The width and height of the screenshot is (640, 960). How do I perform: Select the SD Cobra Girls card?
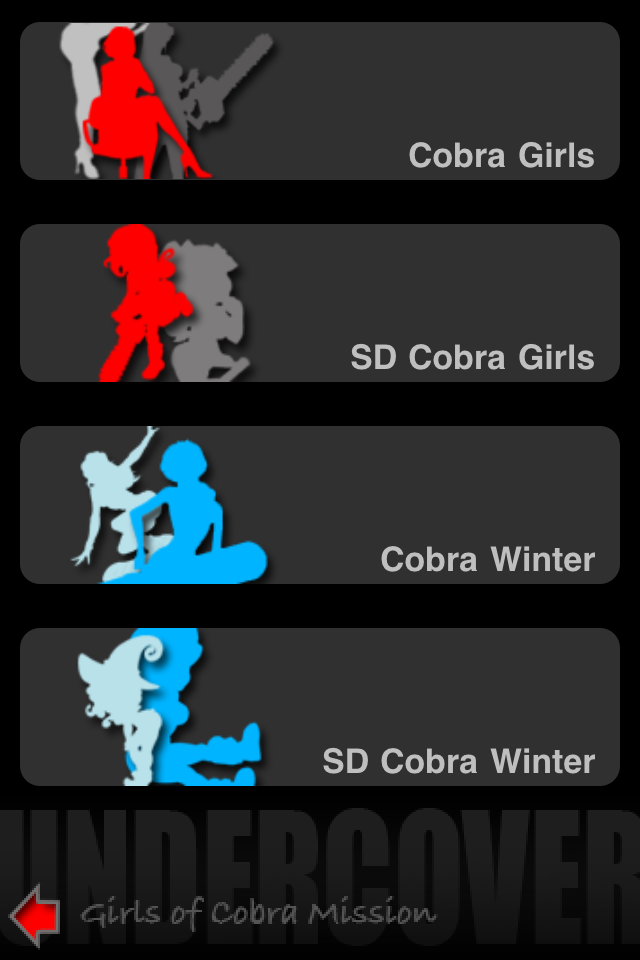point(320,303)
